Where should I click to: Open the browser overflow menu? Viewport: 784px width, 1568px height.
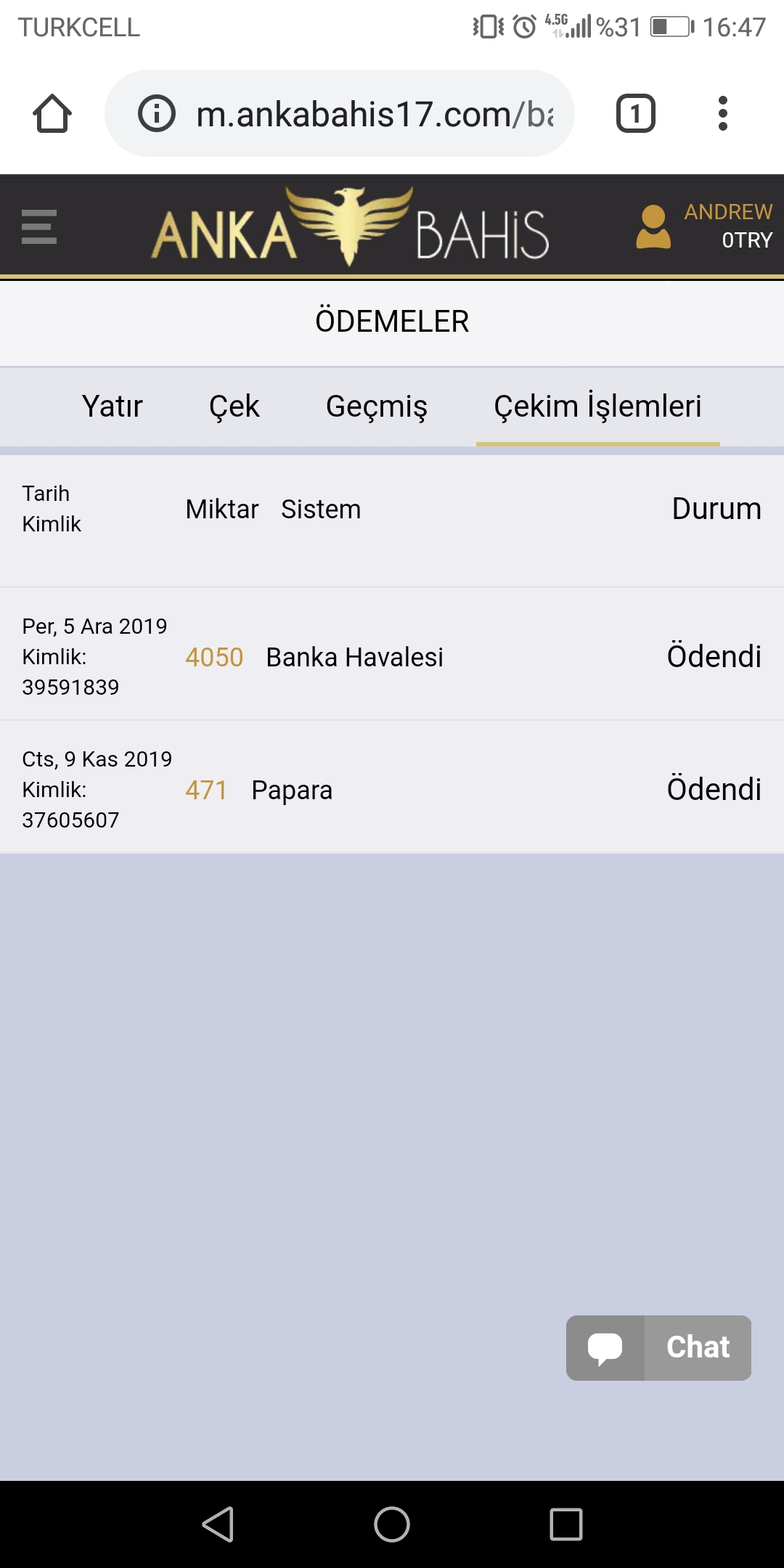(722, 113)
